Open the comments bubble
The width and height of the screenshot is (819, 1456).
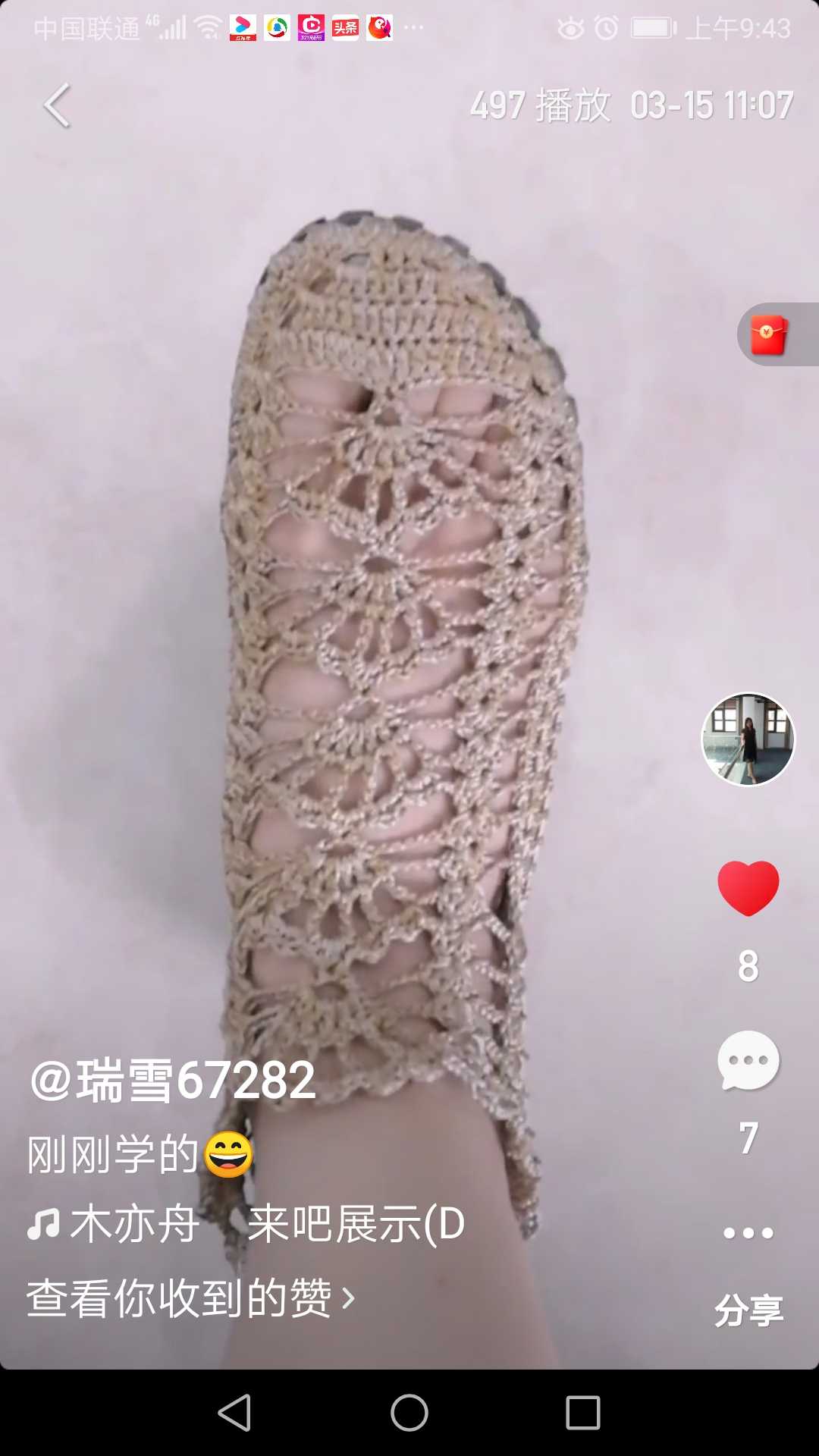tap(748, 1060)
